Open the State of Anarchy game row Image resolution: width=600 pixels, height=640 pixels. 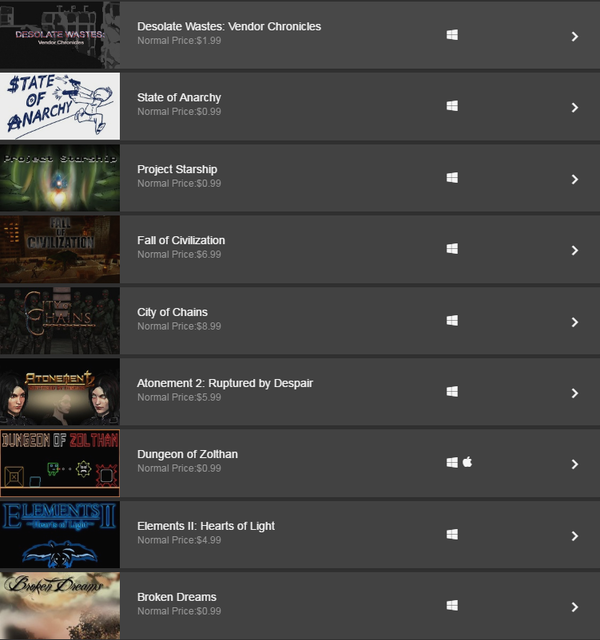coord(179,98)
